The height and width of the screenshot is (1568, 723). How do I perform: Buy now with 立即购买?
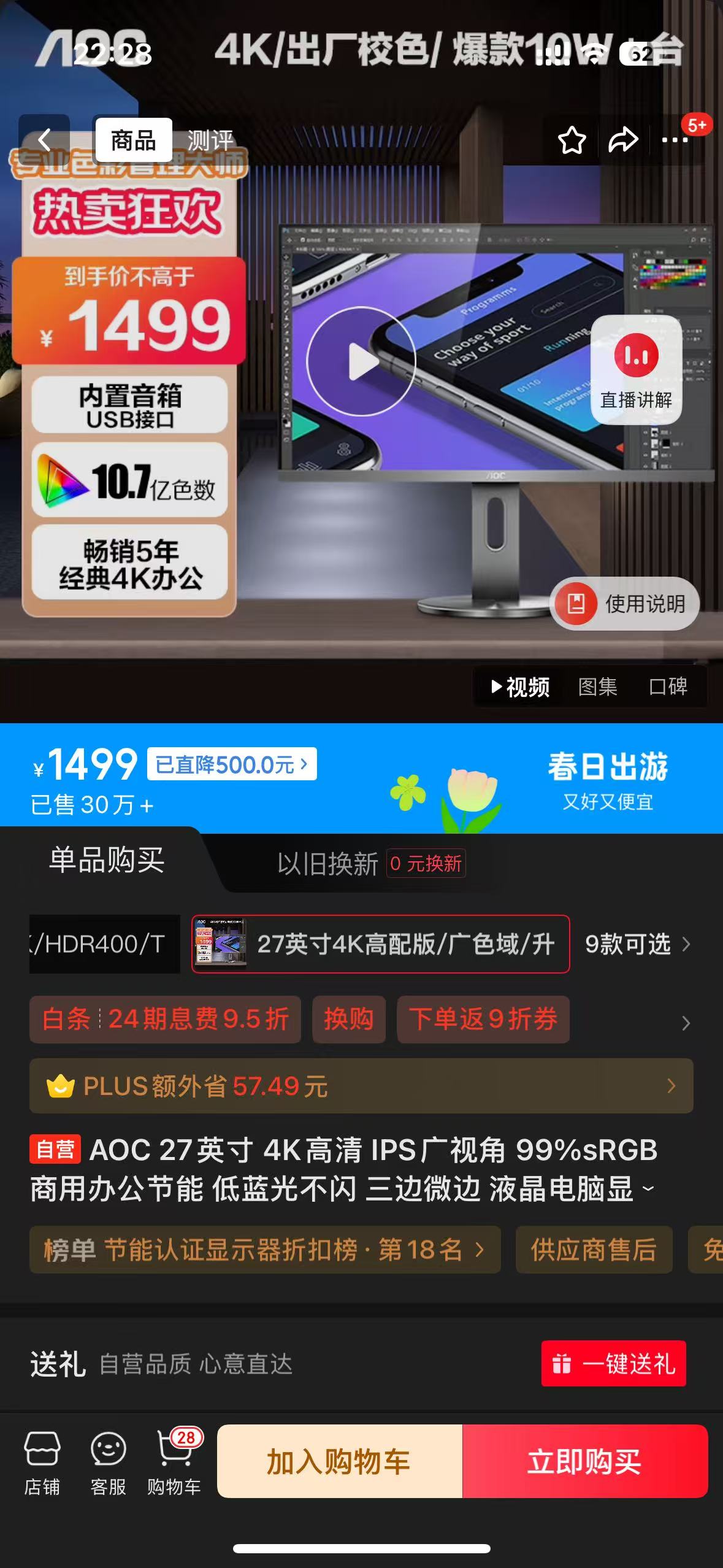584,1461
